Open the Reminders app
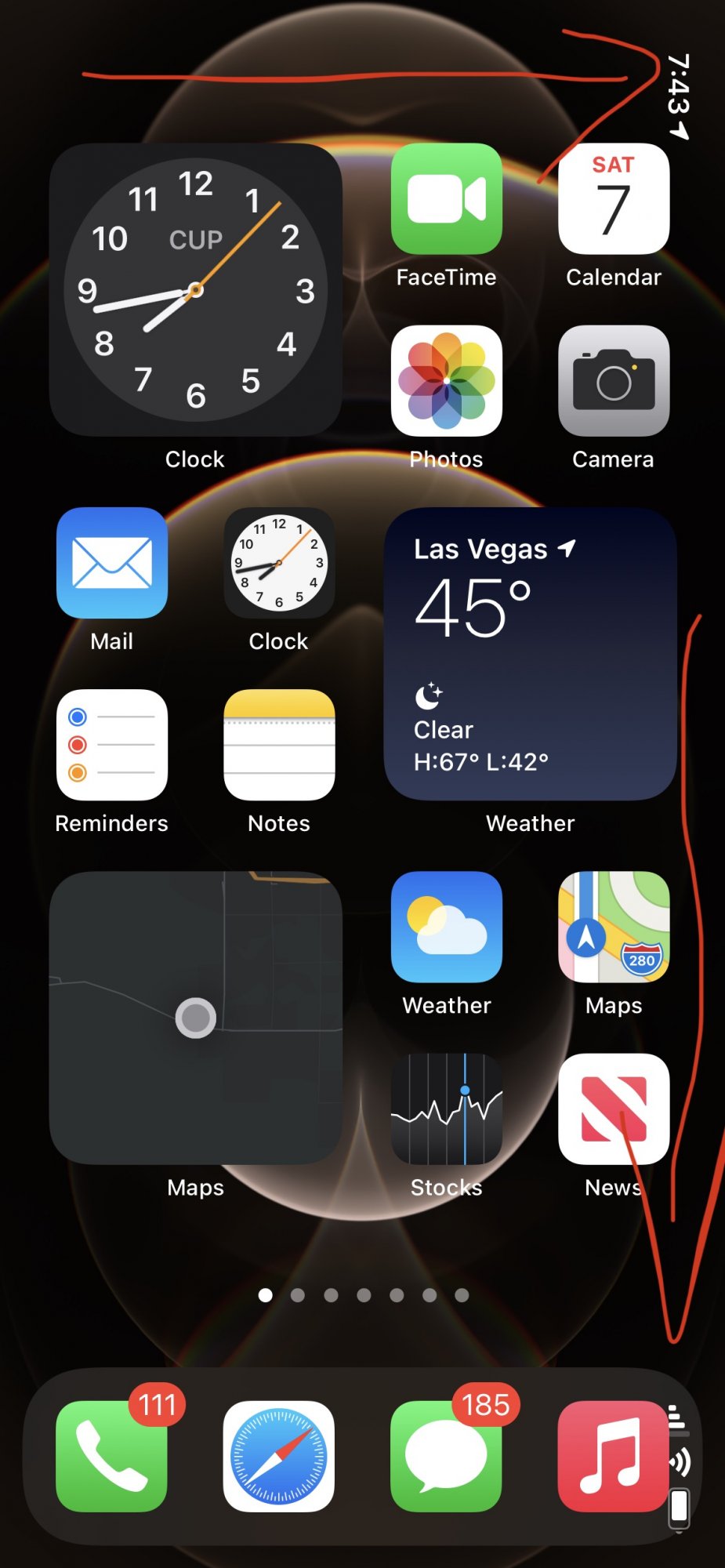The width and height of the screenshot is (725, 1568). coord(111,744)
